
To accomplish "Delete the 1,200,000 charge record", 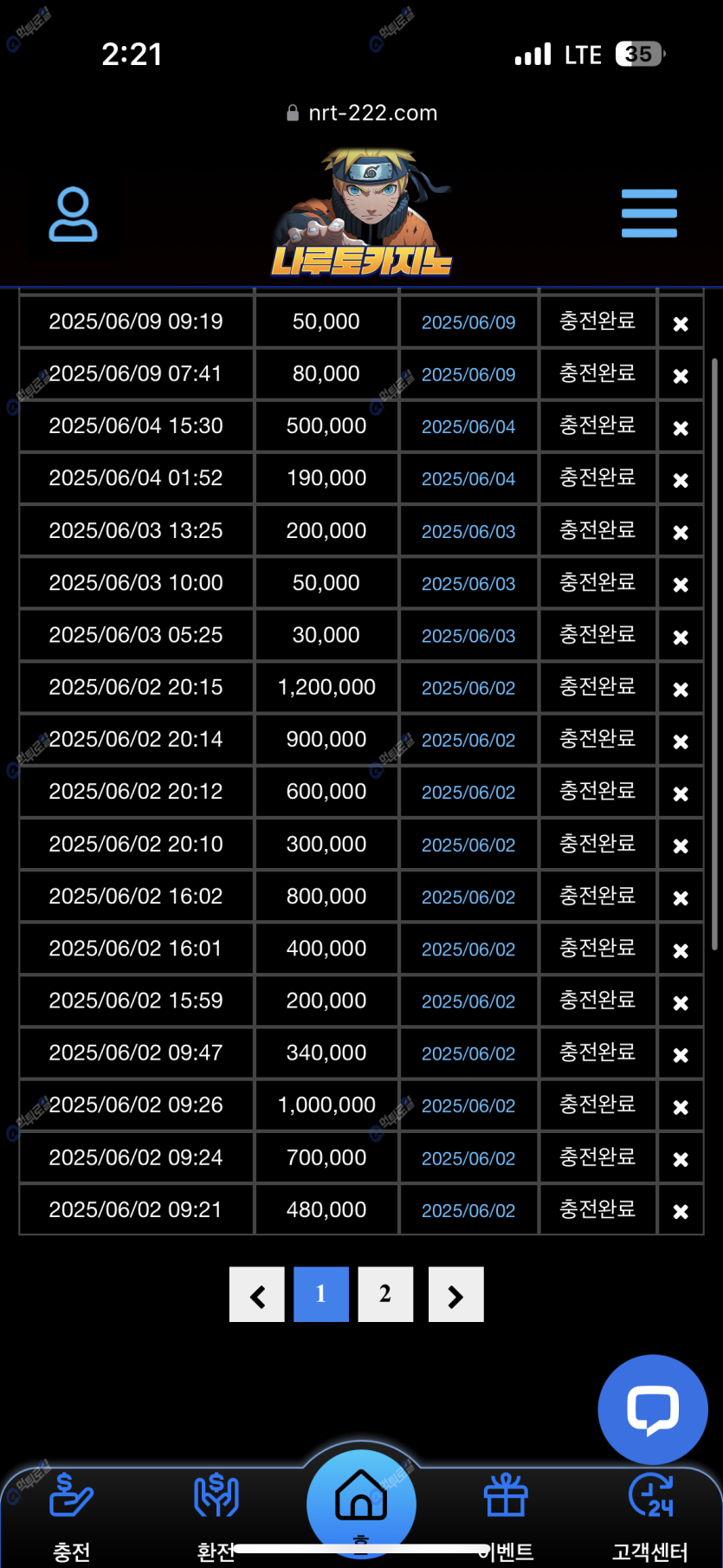I will pos(681,690).
